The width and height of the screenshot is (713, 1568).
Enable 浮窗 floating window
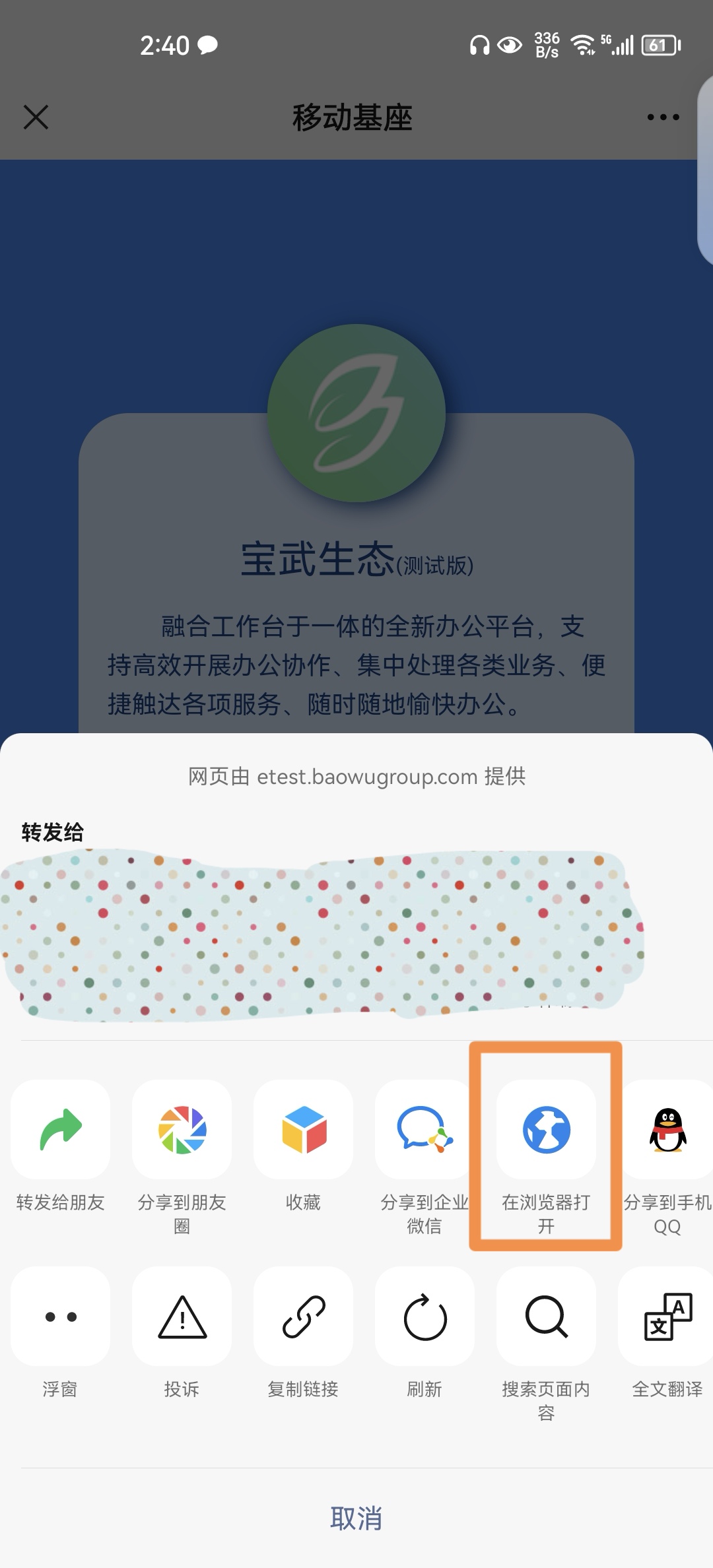pyautogui.click(x=61, y=1316)
